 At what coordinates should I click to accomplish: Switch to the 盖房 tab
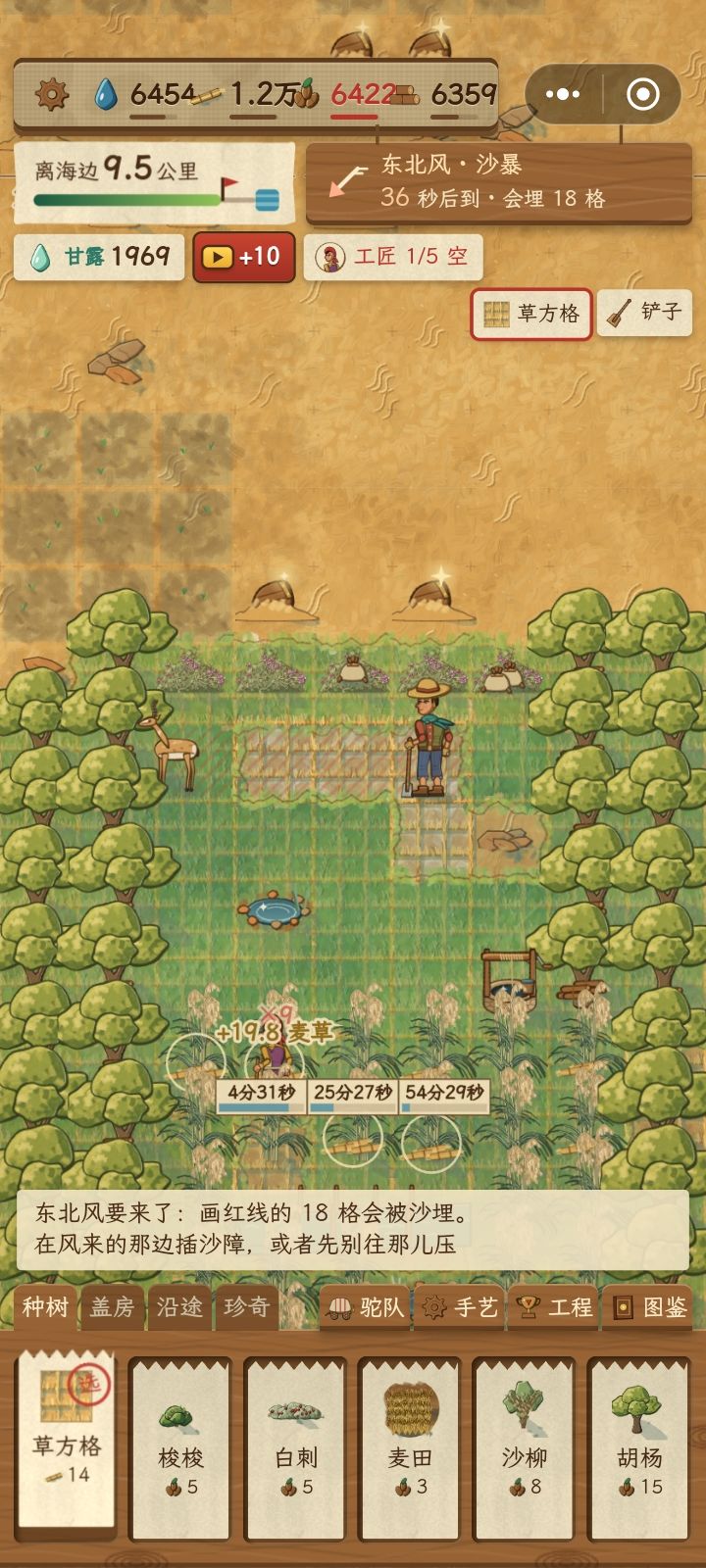[113, 1306]
